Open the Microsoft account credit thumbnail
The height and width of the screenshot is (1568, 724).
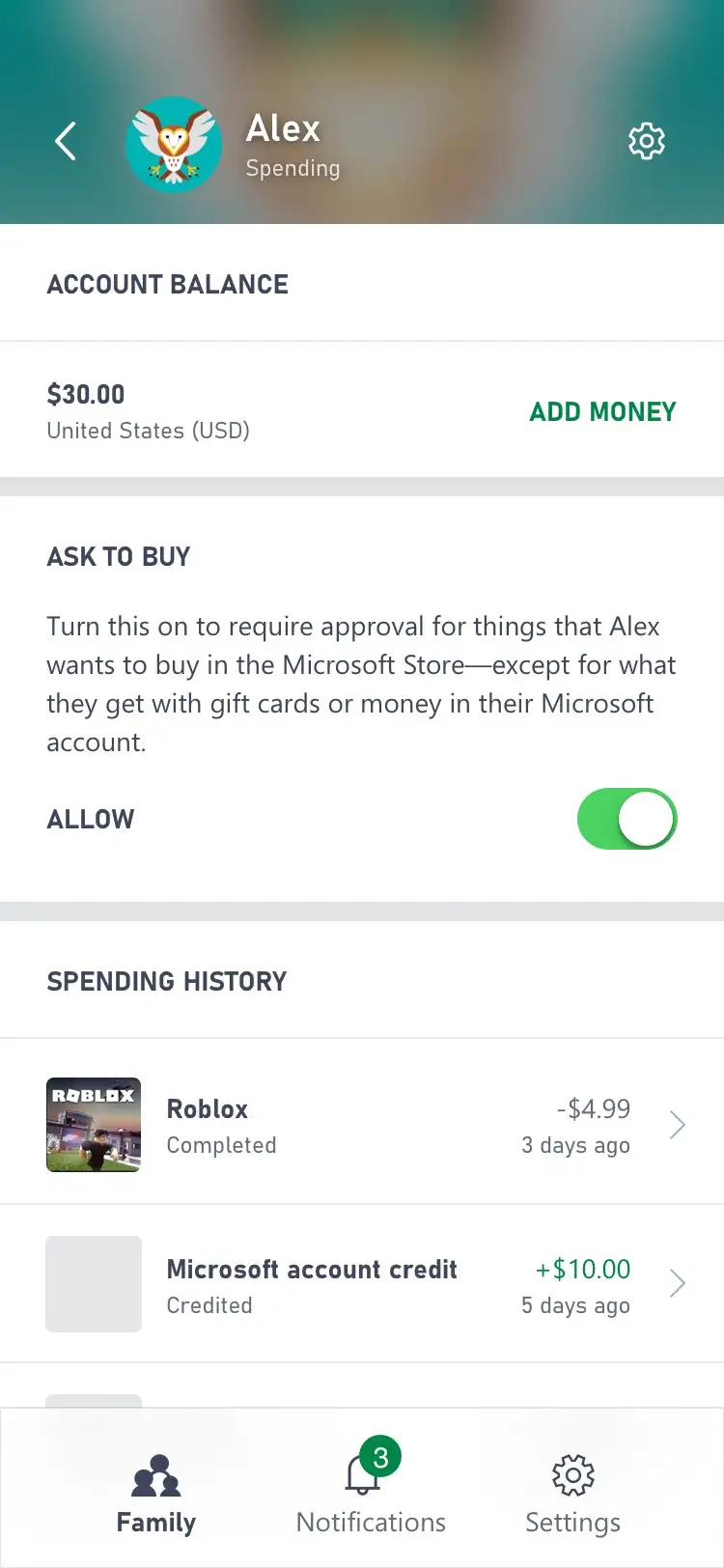click(x=94, y=1283)
